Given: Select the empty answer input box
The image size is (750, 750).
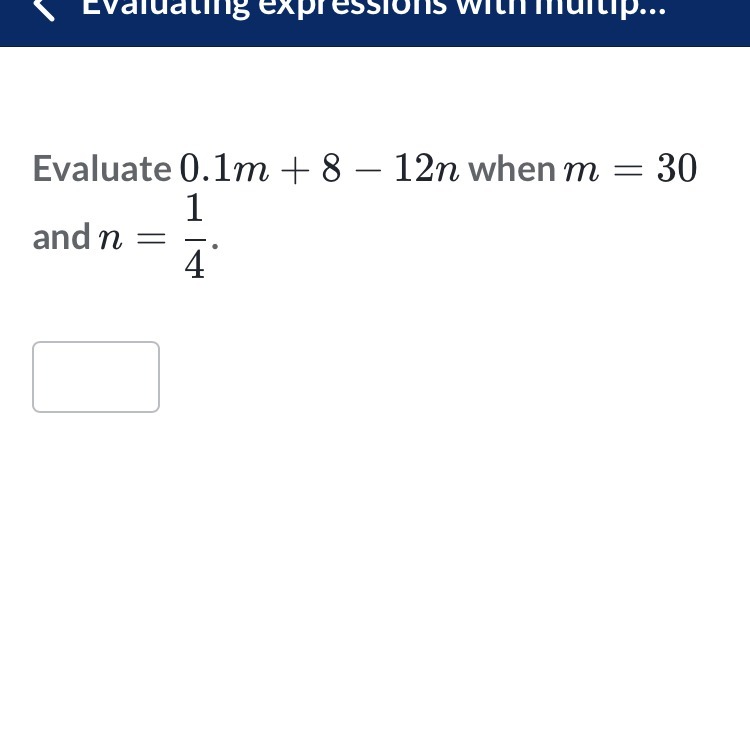Looking at the screenshot, I should point(96,377).
